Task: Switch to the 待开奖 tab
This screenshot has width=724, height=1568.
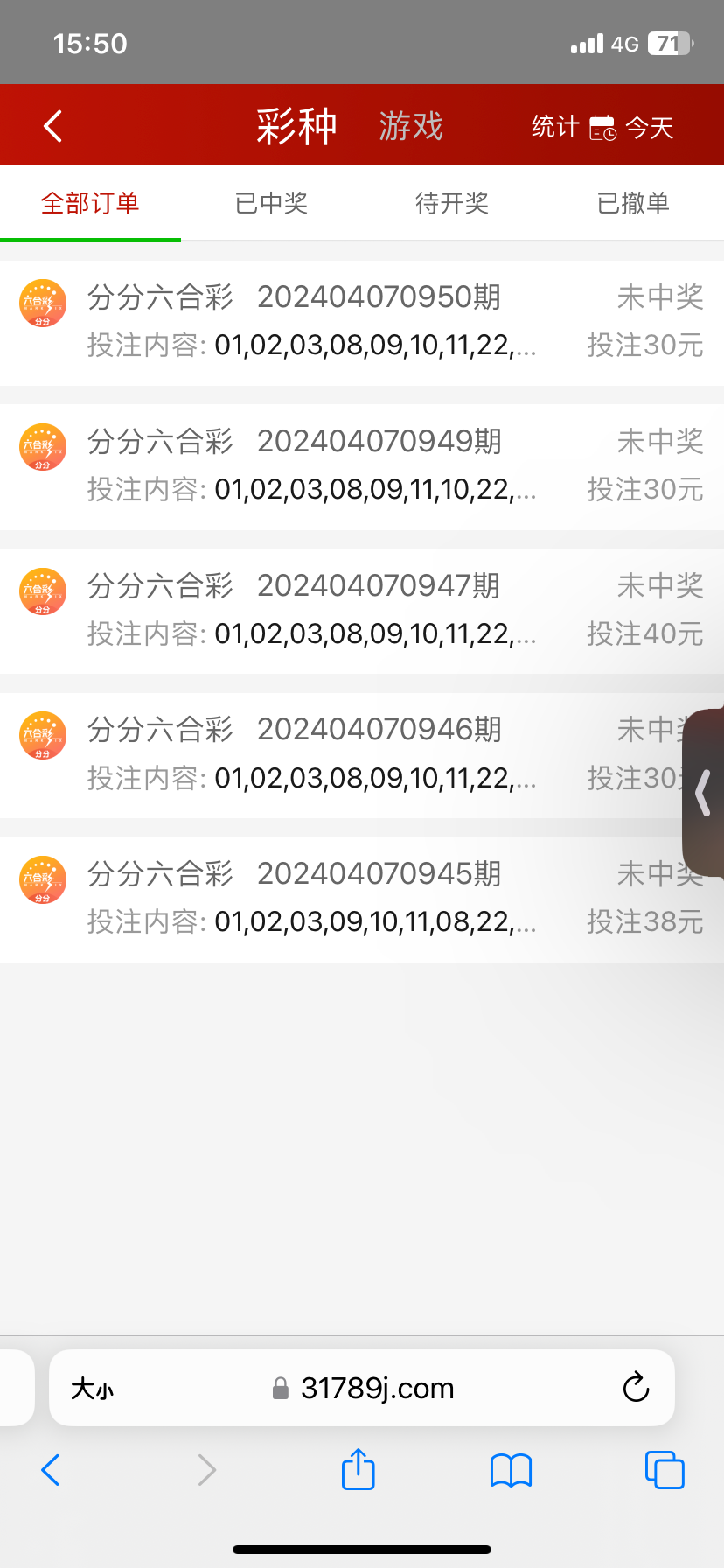Action: tap(452, 204)
